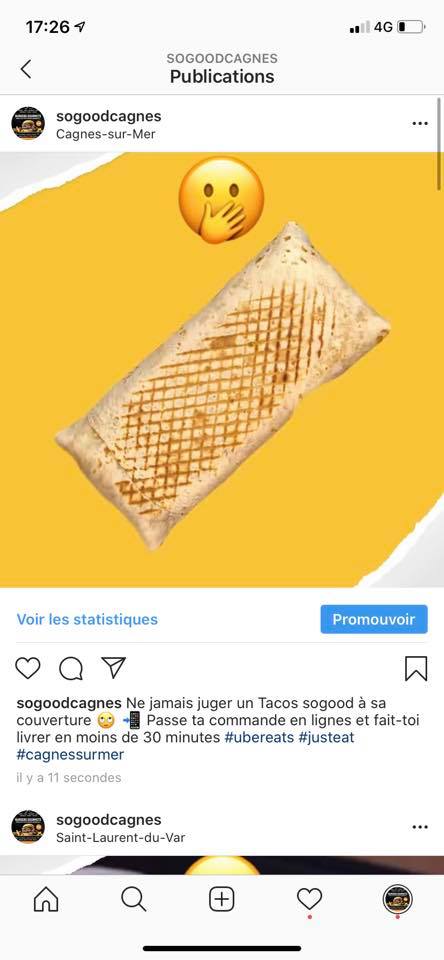The width and height of the screenshot is (444, 960).
Task: Go to the Home feed tab
Action: (46, 899)
